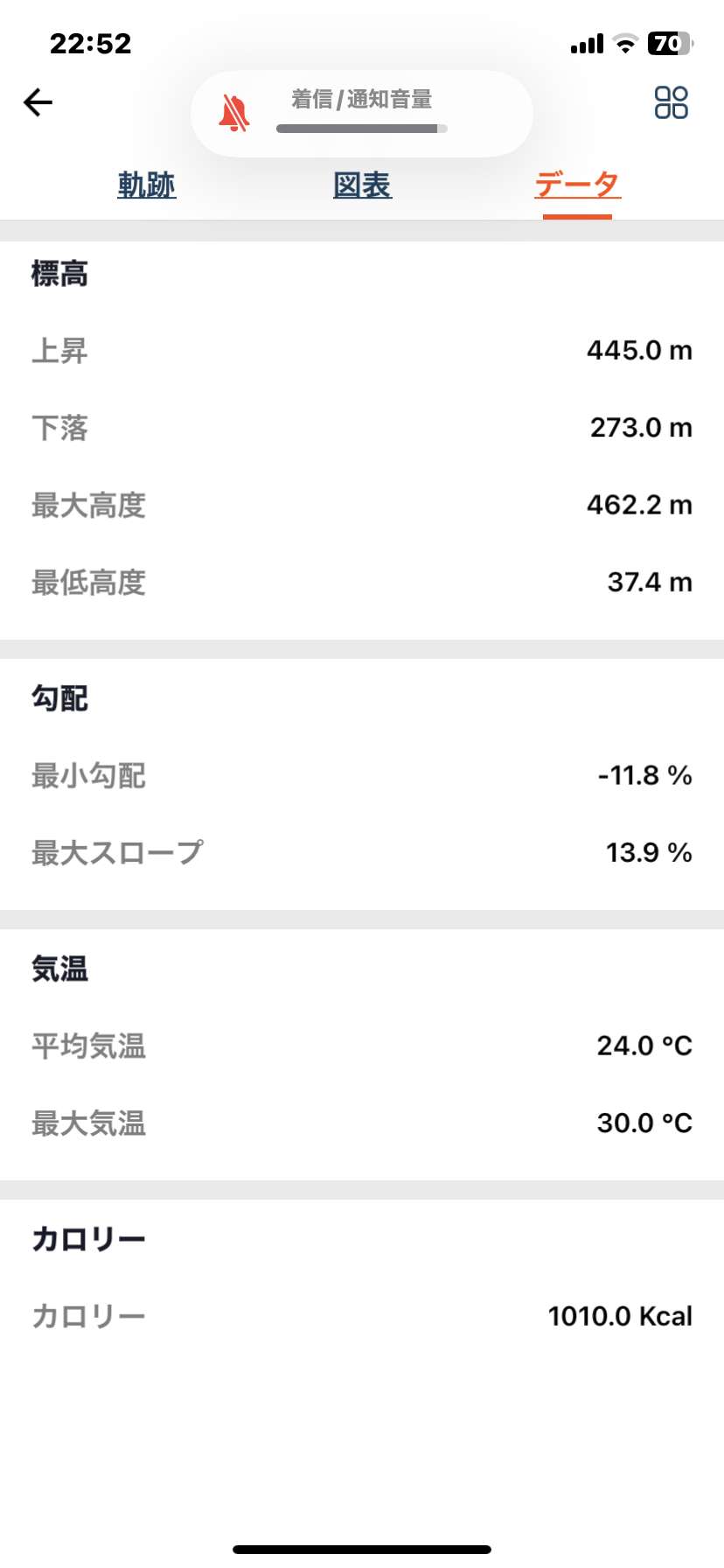
Task: Switch to the 軌跡 tab
Action: pos(147,185)
